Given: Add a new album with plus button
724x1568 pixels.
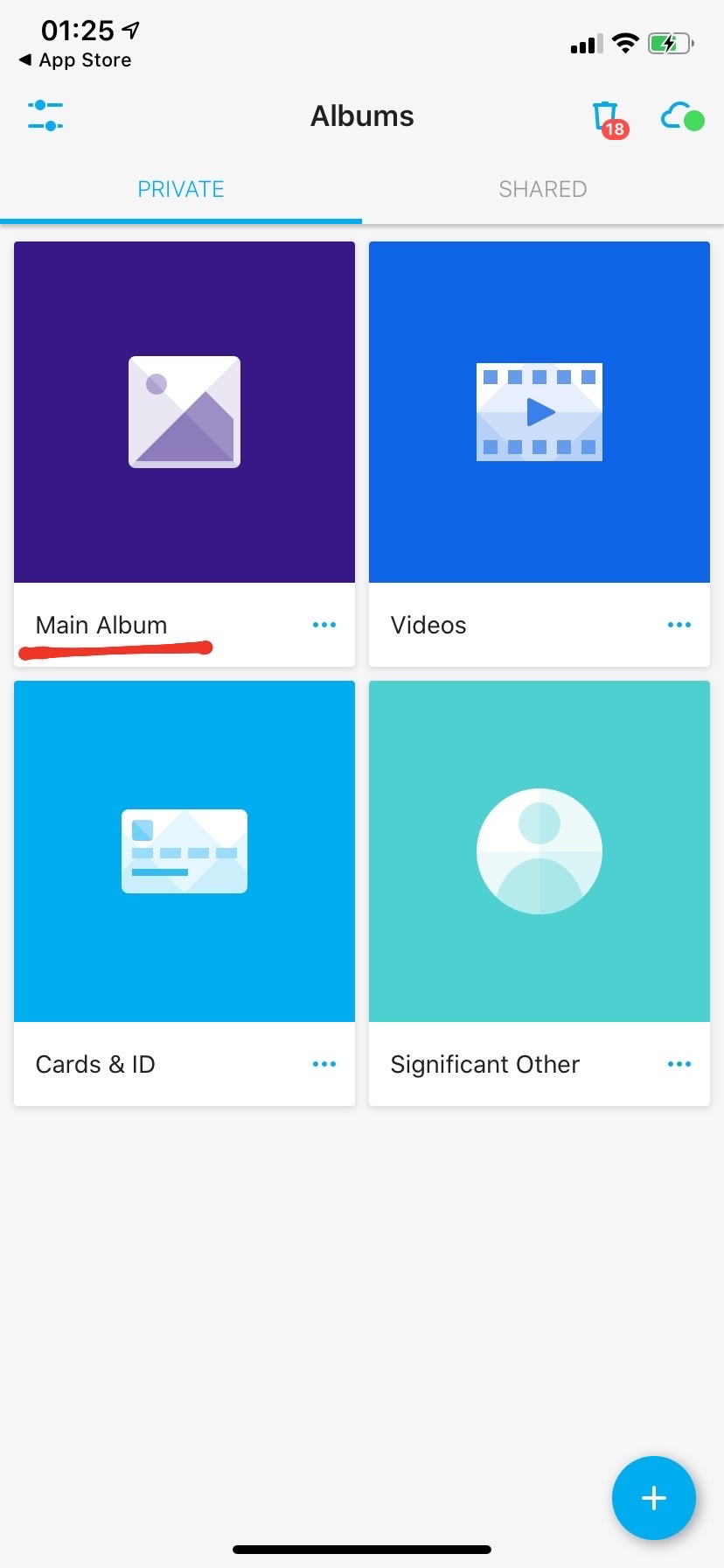Looking at the screenshot, I should [x=654, y=1498].
